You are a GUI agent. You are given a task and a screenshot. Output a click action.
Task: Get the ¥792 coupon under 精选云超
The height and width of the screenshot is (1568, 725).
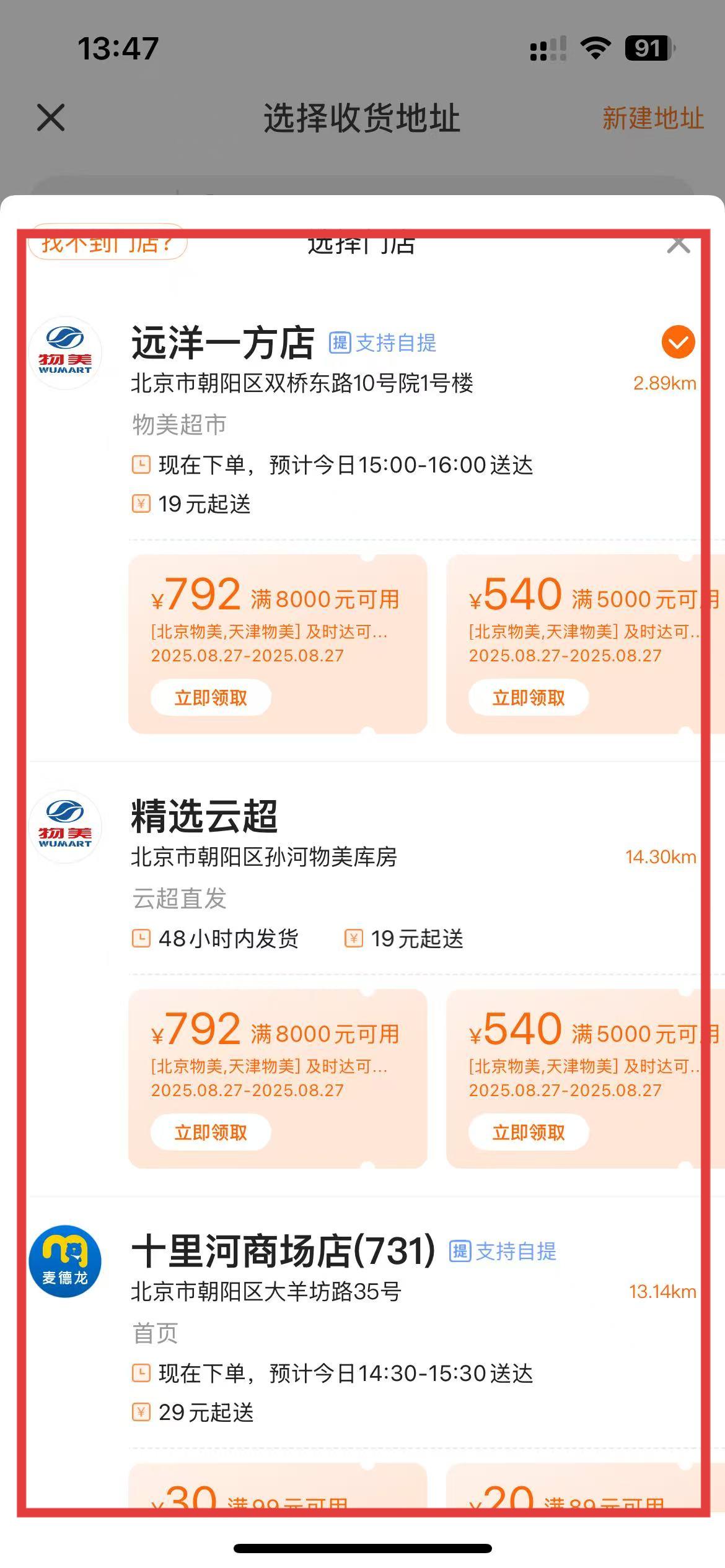click(x=211, y=1133)
